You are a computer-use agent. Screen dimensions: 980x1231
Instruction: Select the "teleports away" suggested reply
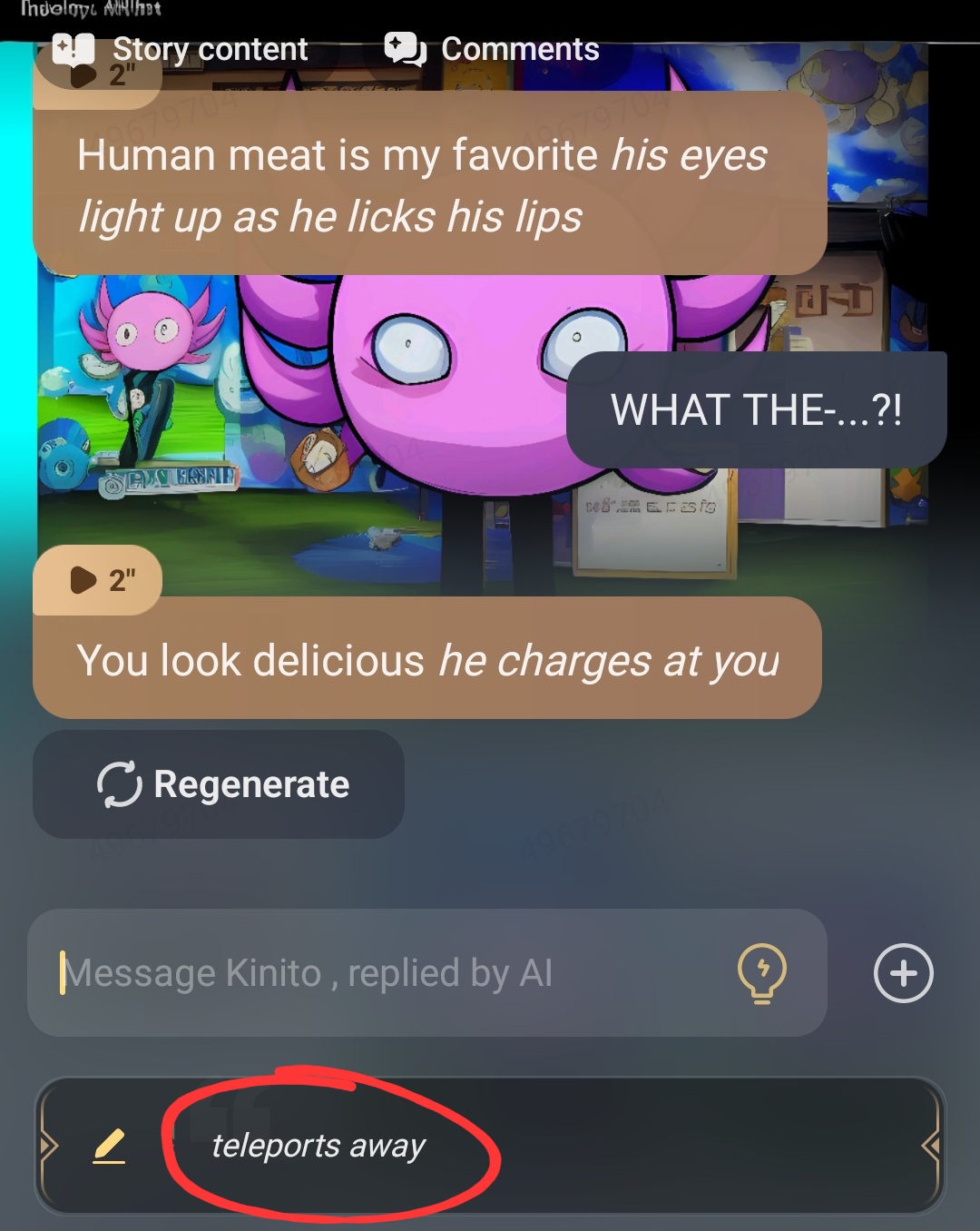319,1147
